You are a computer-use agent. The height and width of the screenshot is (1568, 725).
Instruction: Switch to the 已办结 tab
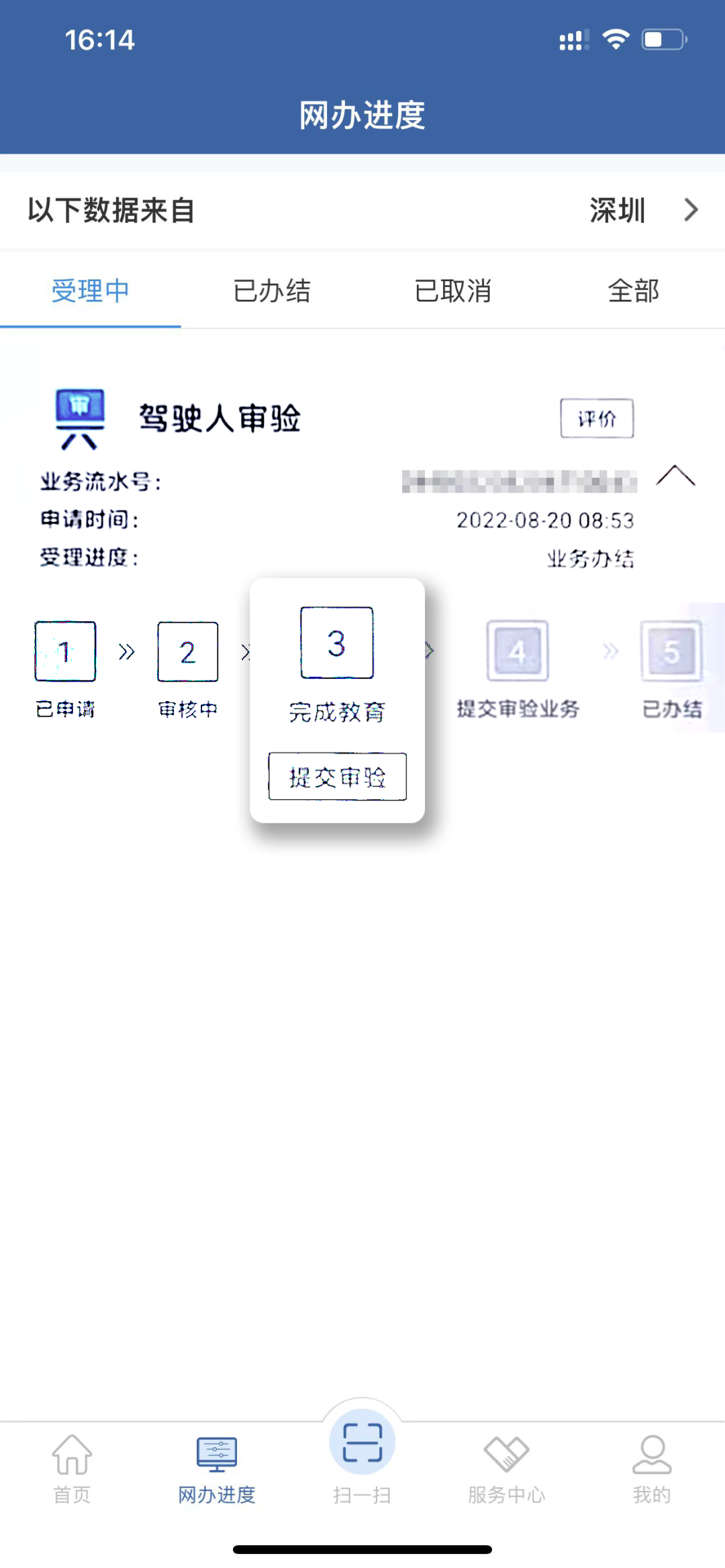(272, 291)
